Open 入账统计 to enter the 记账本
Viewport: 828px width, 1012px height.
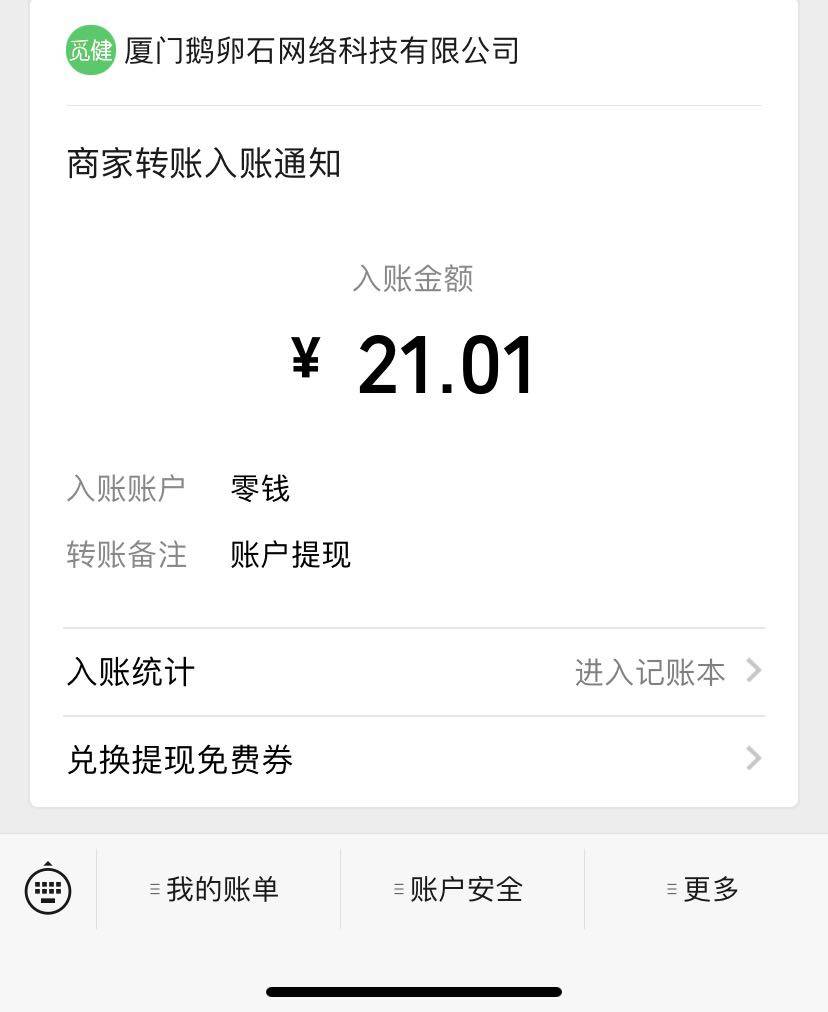(414, 672)
